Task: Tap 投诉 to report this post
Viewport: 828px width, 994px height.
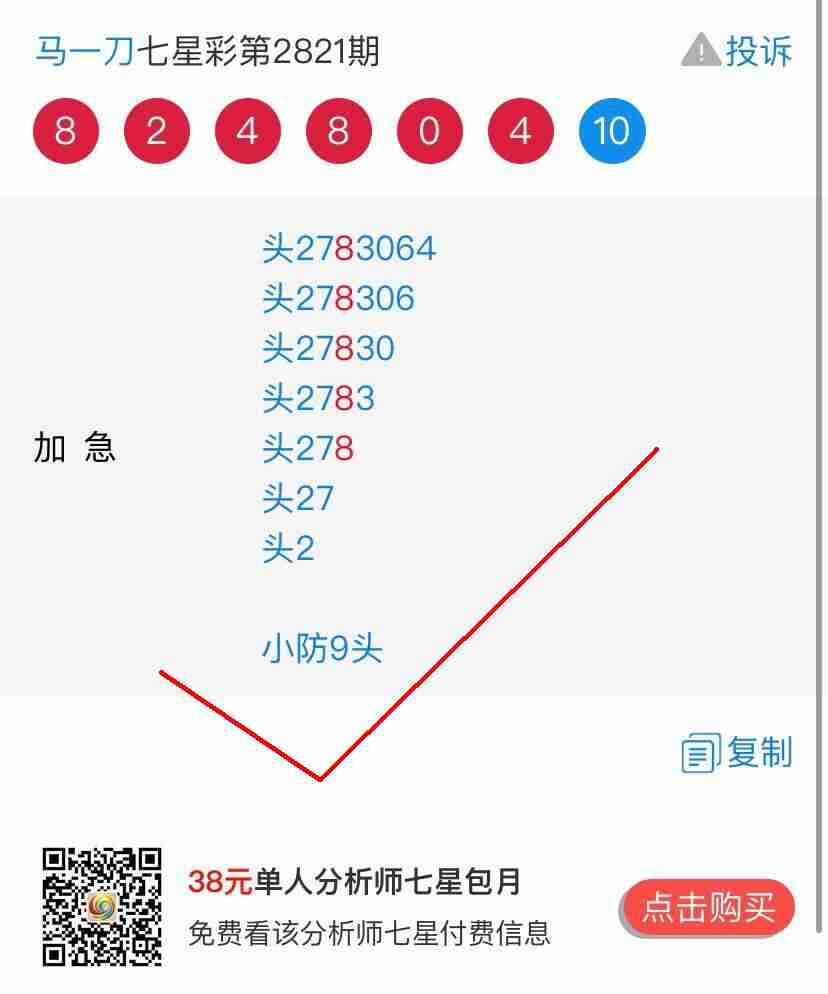Action: coord(738,50)
